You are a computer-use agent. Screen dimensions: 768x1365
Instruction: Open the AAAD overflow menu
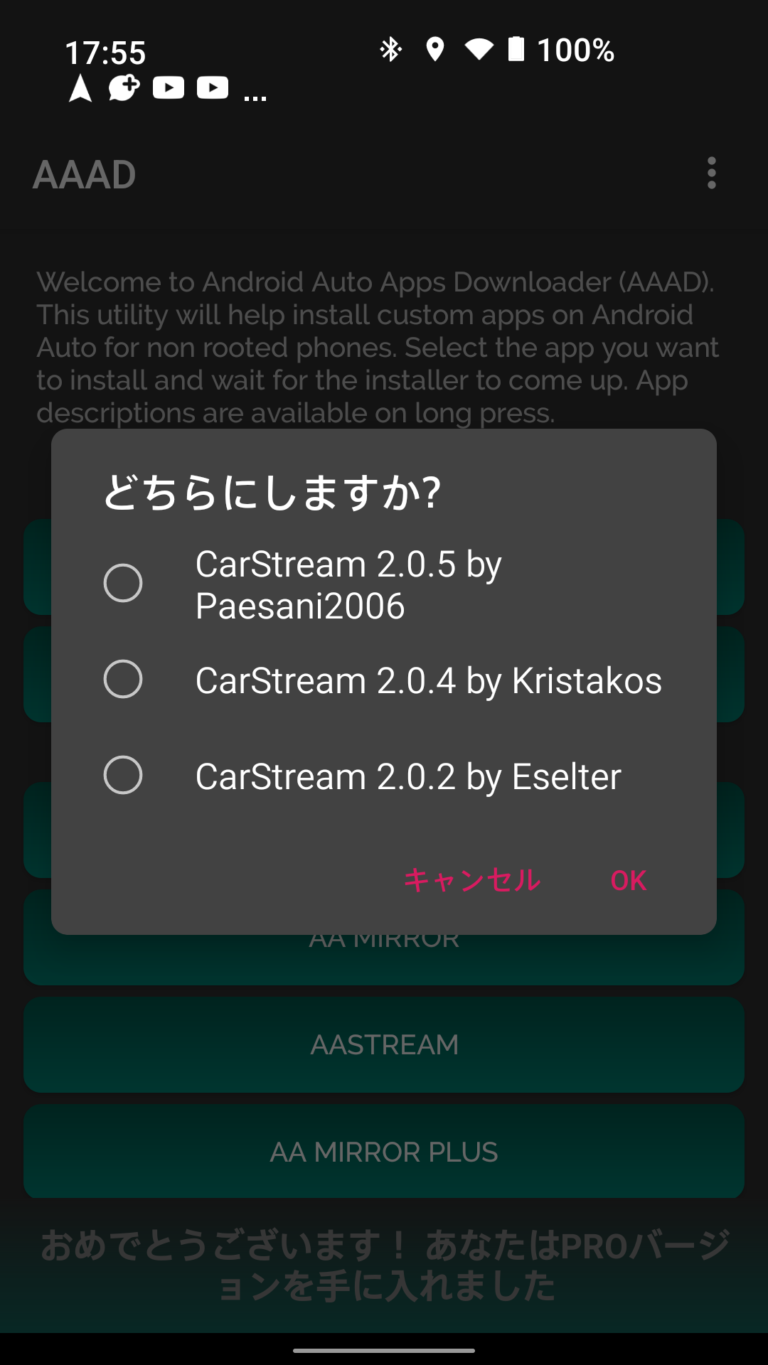[x=711, y=174]
